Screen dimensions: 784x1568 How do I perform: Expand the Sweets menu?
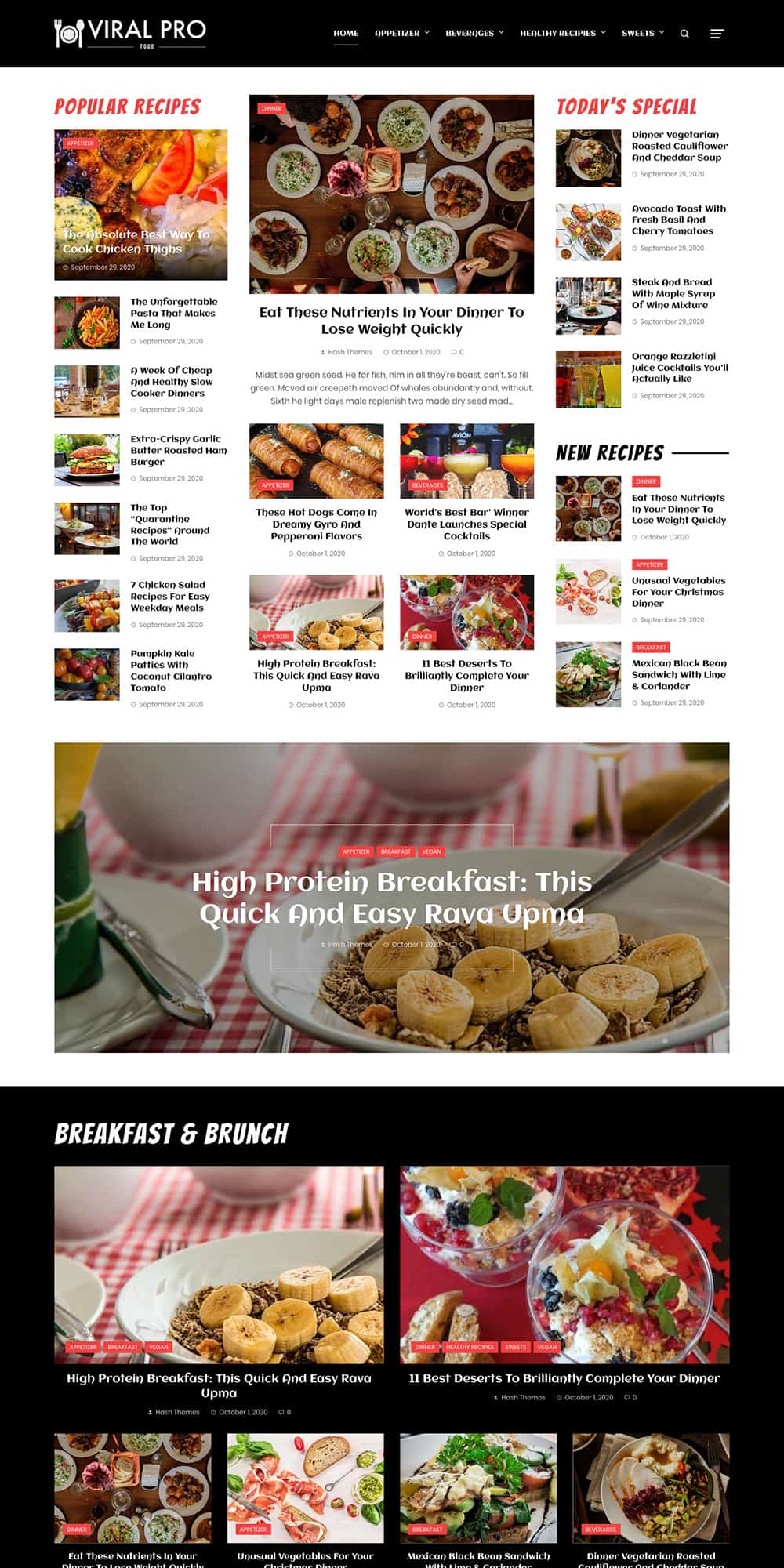[642, 33]
